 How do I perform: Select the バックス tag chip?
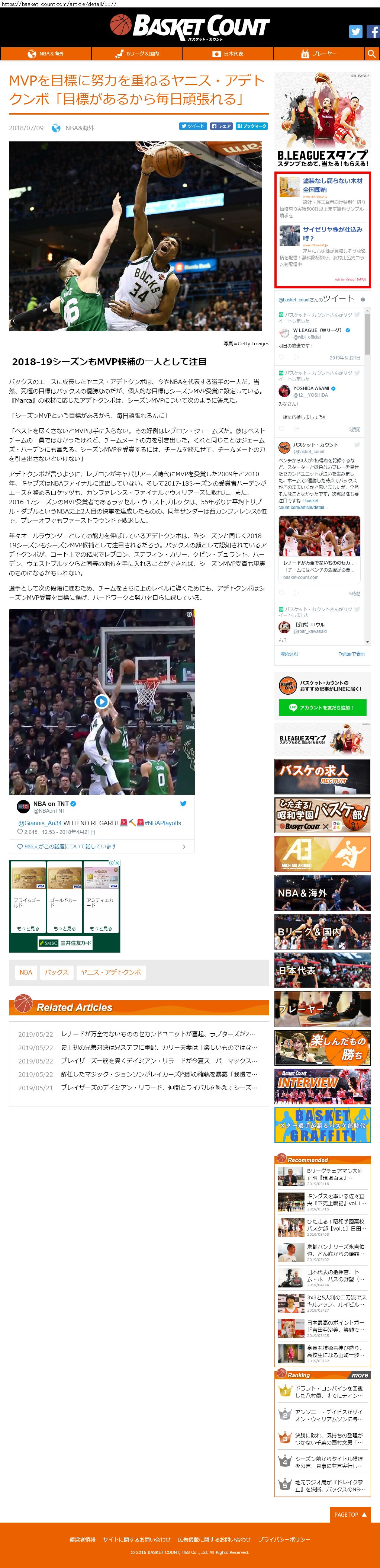(x=57, y=972)
